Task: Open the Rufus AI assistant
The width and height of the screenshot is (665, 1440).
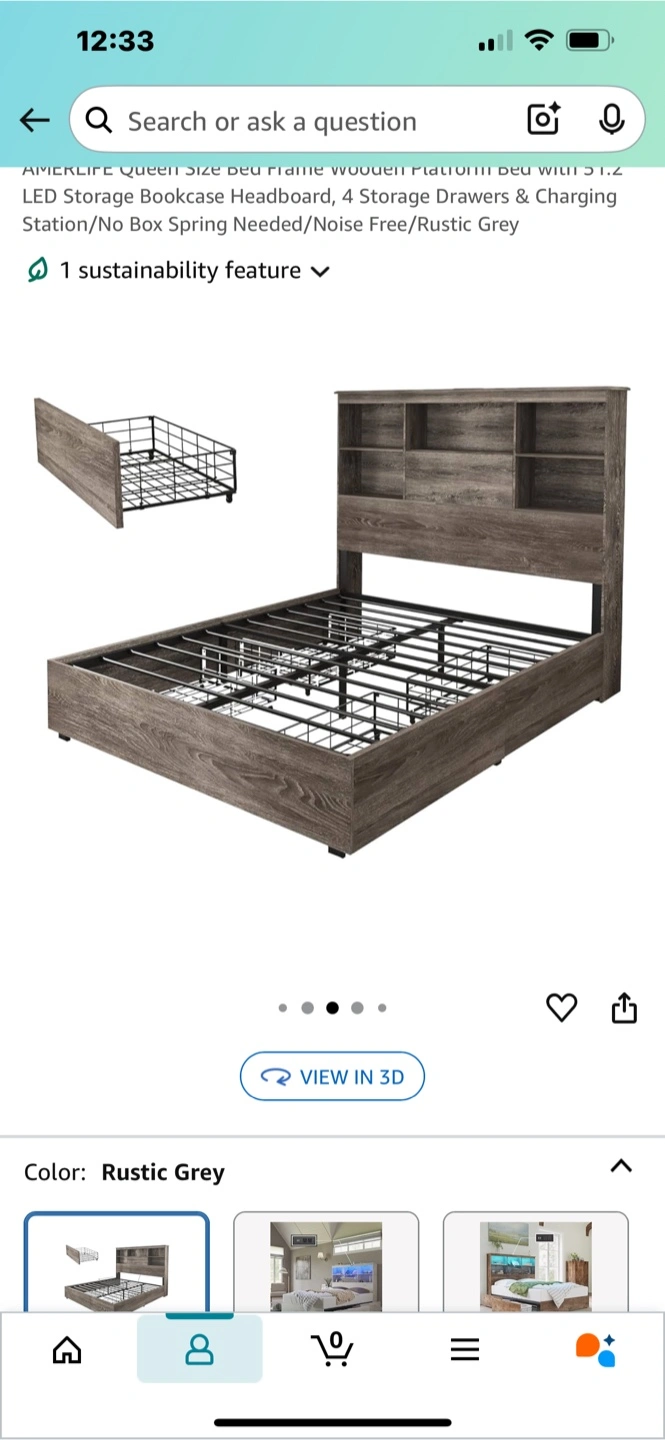Action: tap(596, 1349)
